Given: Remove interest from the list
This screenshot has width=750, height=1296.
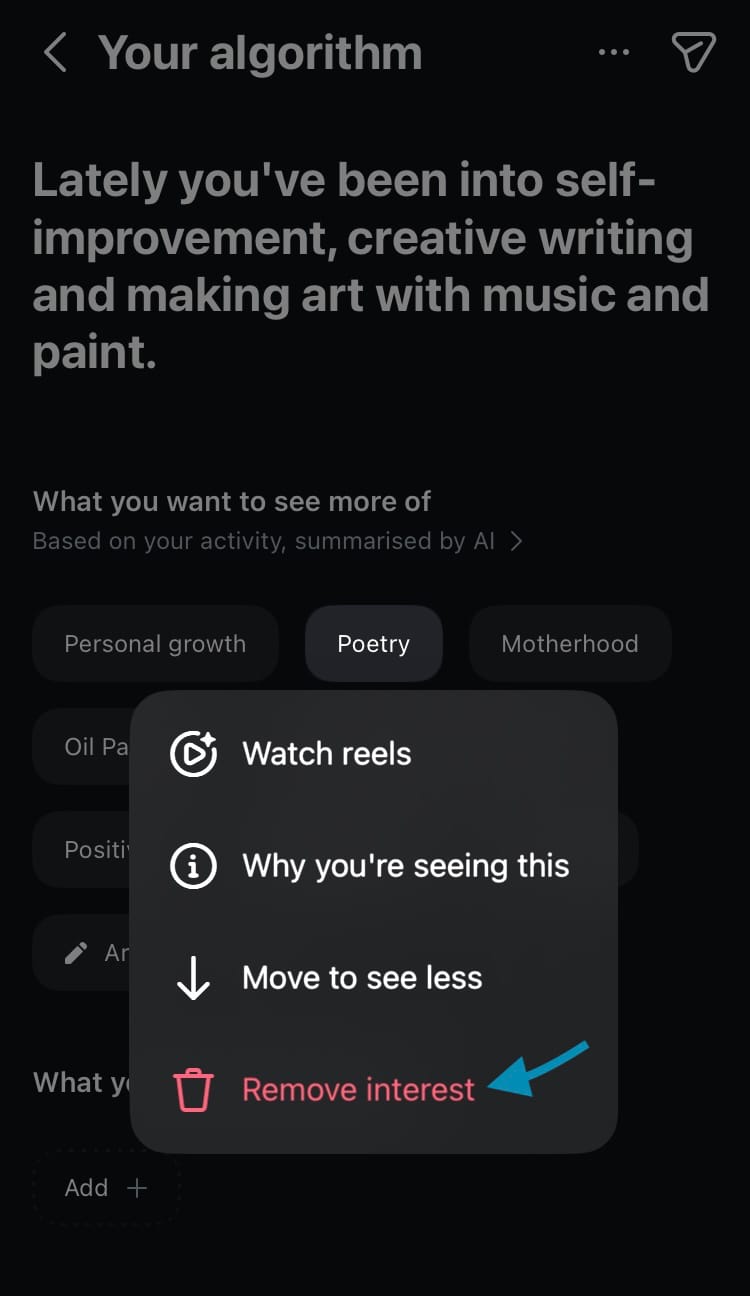Looking at the screenshot, I should pyautogui.click(x=358, y=1089).
